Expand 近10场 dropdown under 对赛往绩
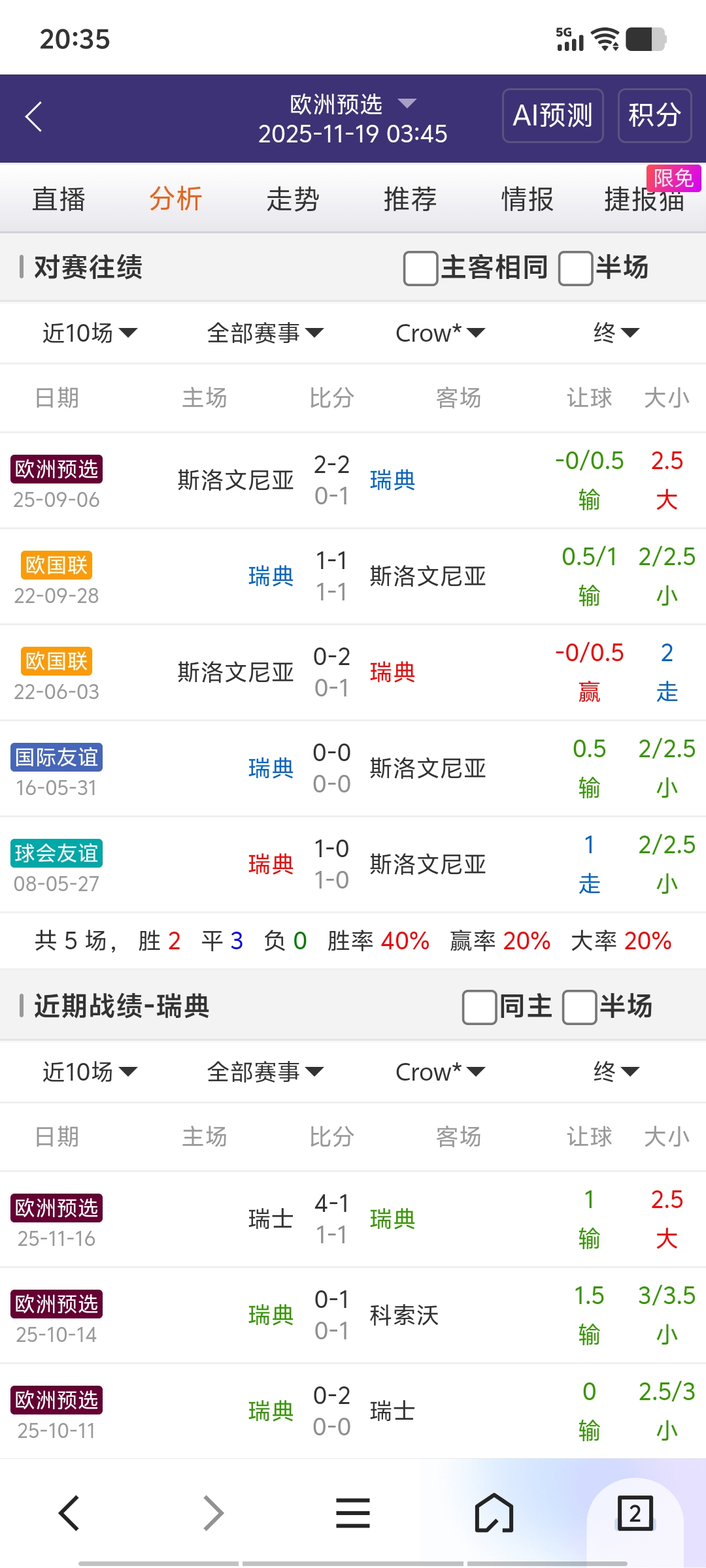The height and width of the screenshot is (1568, 706). (90, 333)
